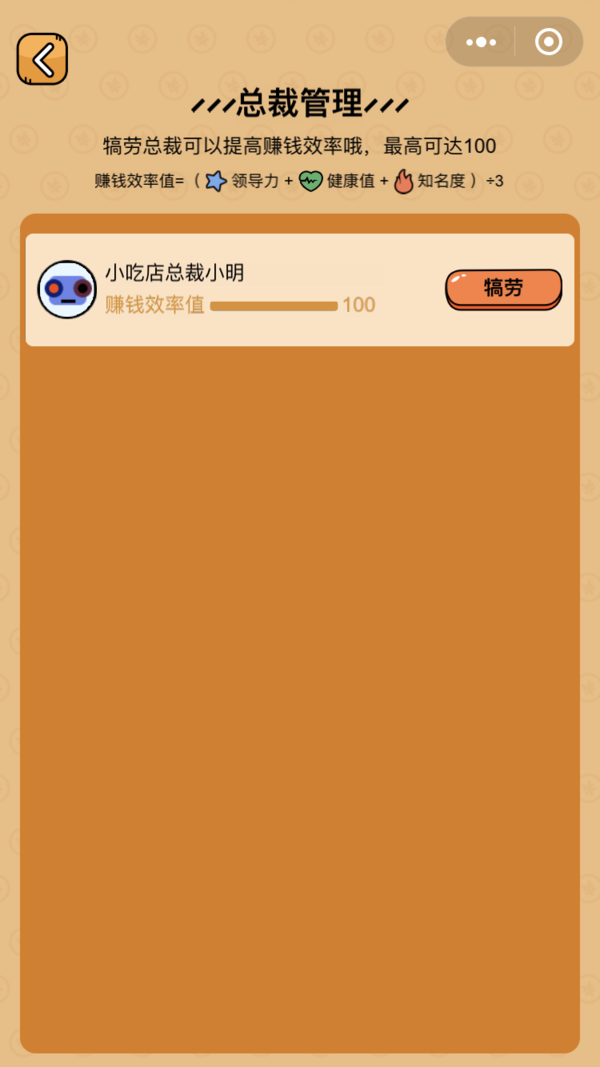Tap 犒劳 to reward 小吃店总裁小明
This screenshot has width=600, height=1067.
pyautogui.click(x=503, y=289)
